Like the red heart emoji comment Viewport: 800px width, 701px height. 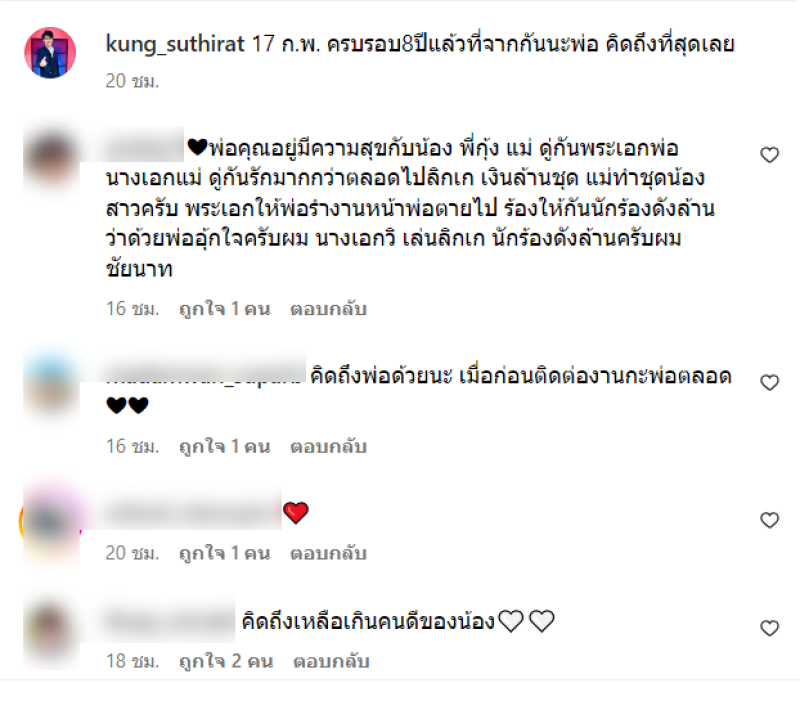point(769,520)
